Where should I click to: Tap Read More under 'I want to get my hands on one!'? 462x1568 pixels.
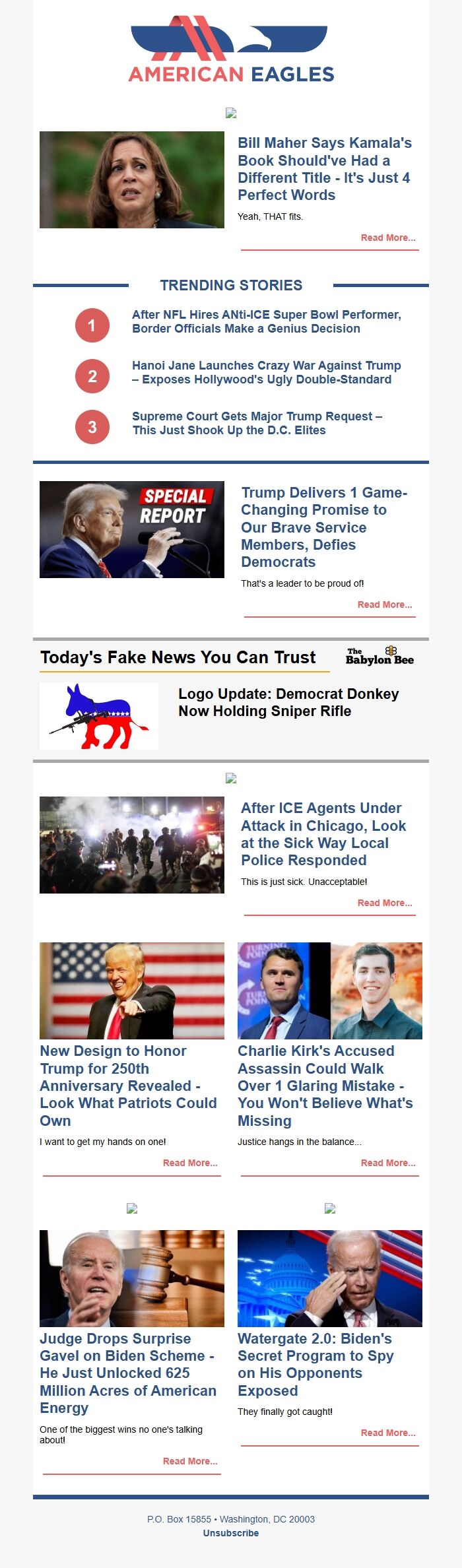tap(189, 1163)
